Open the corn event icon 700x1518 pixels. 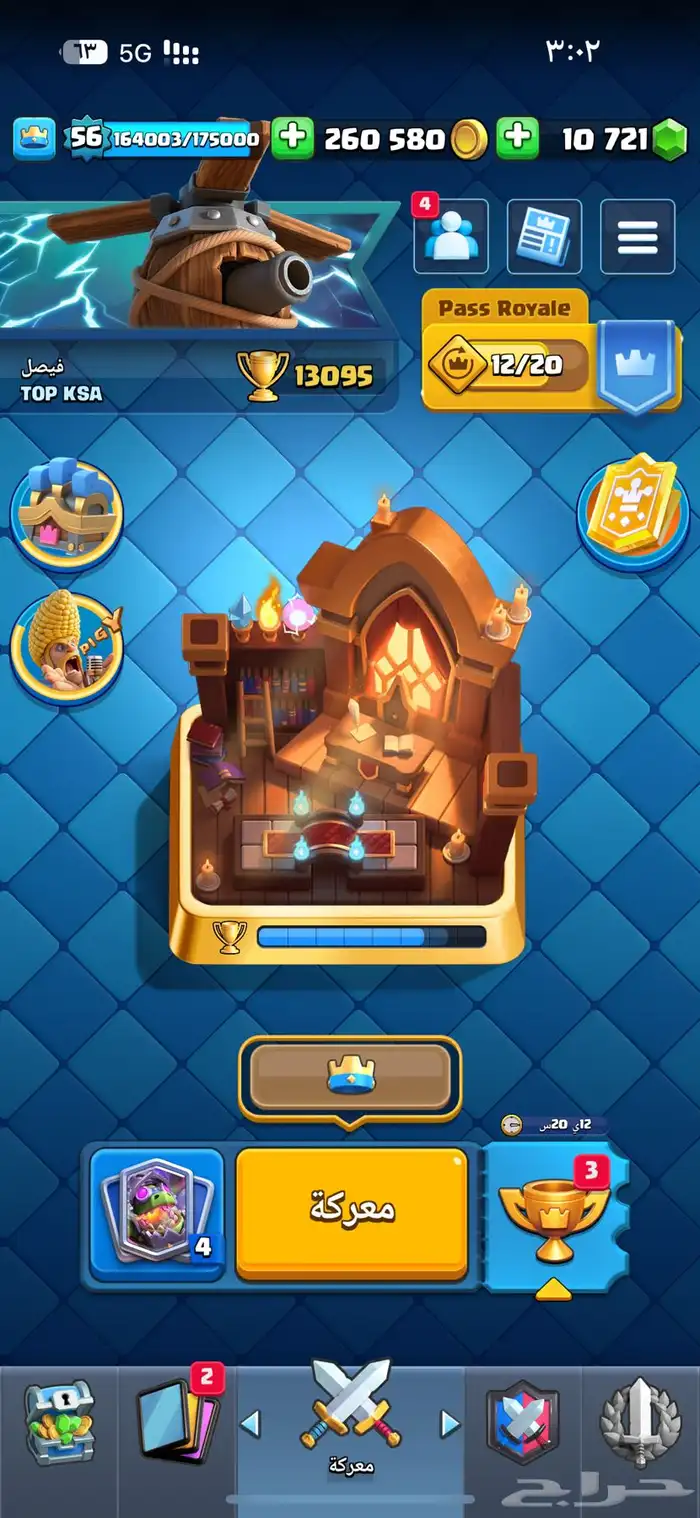(x=66, y=648)
